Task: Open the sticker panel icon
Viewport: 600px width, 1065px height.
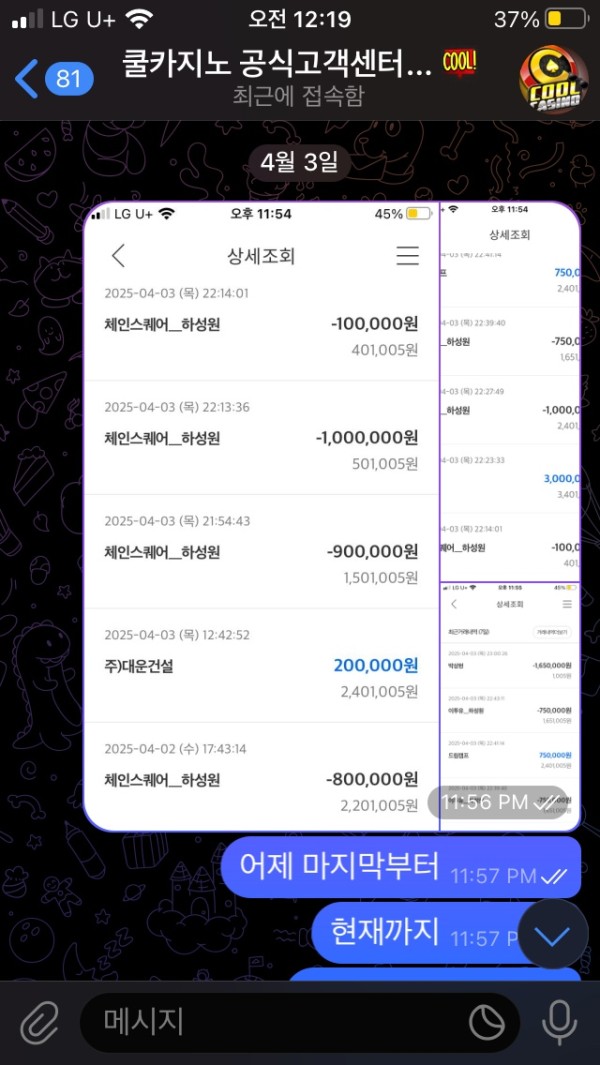Action: tap(487, 1022)
